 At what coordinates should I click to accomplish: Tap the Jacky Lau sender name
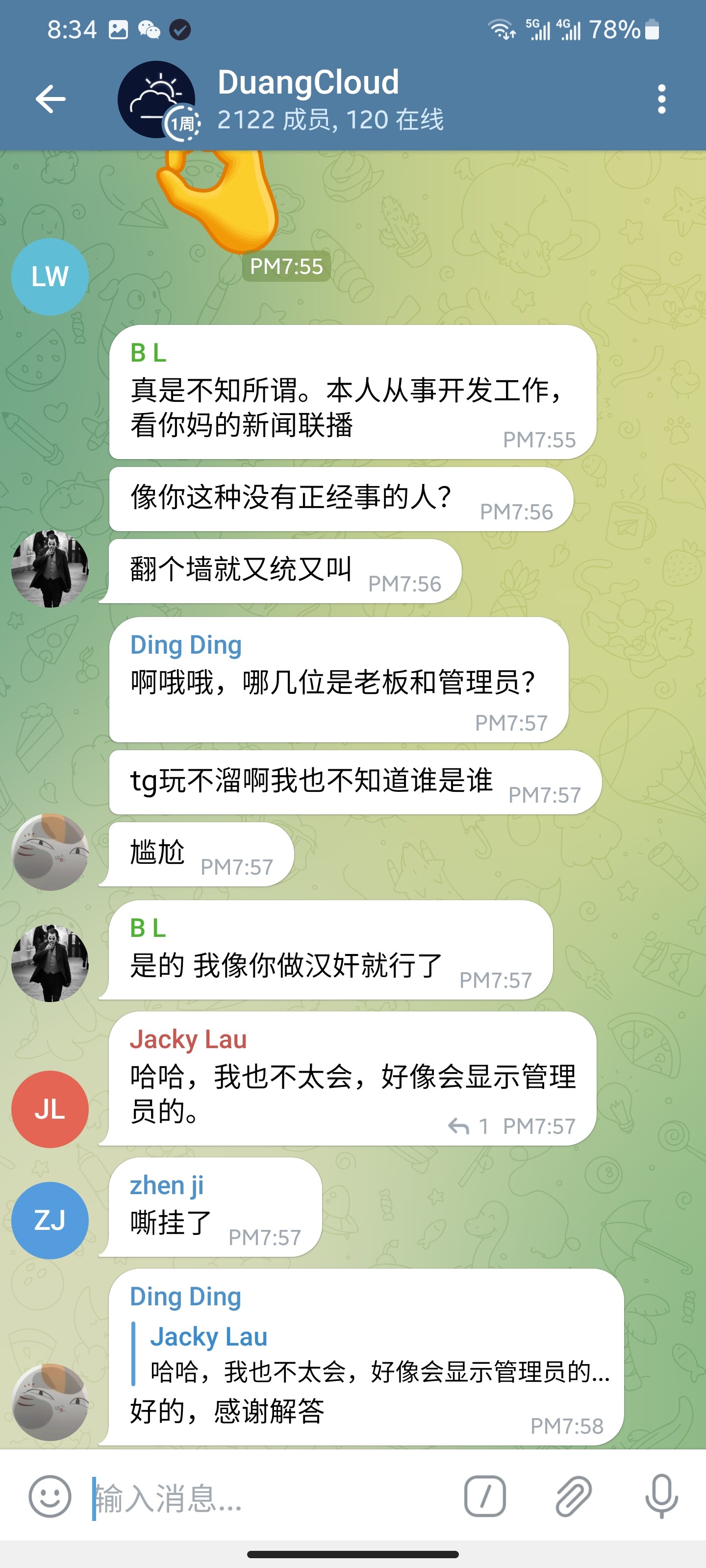pyautogui.click(x=188, y=1039)
